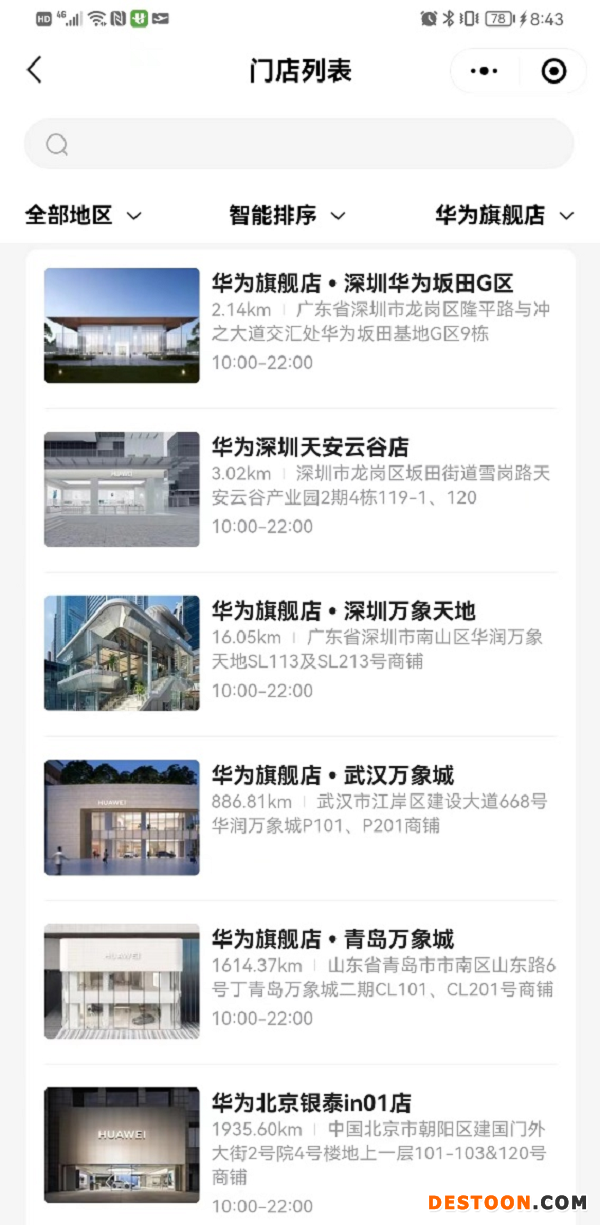Go back from the 门店列表 page
Image resolution: width=600 pixels, height=1225 pixels.
tap(35, 70)
